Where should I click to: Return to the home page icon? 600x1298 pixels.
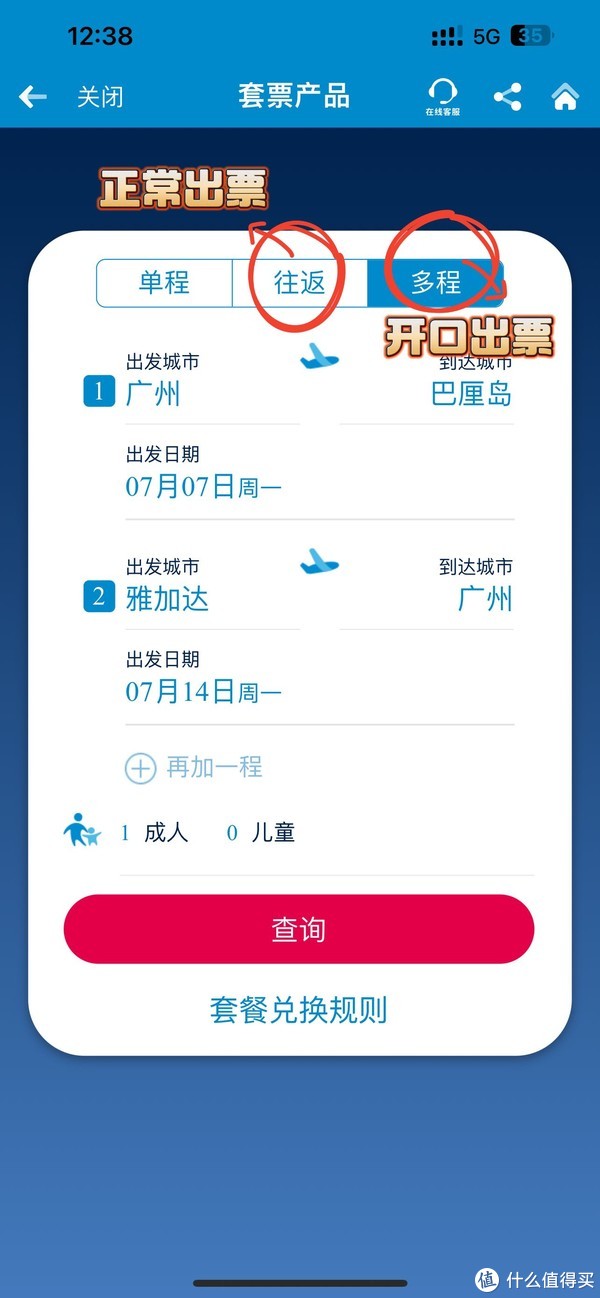point(565,97)
